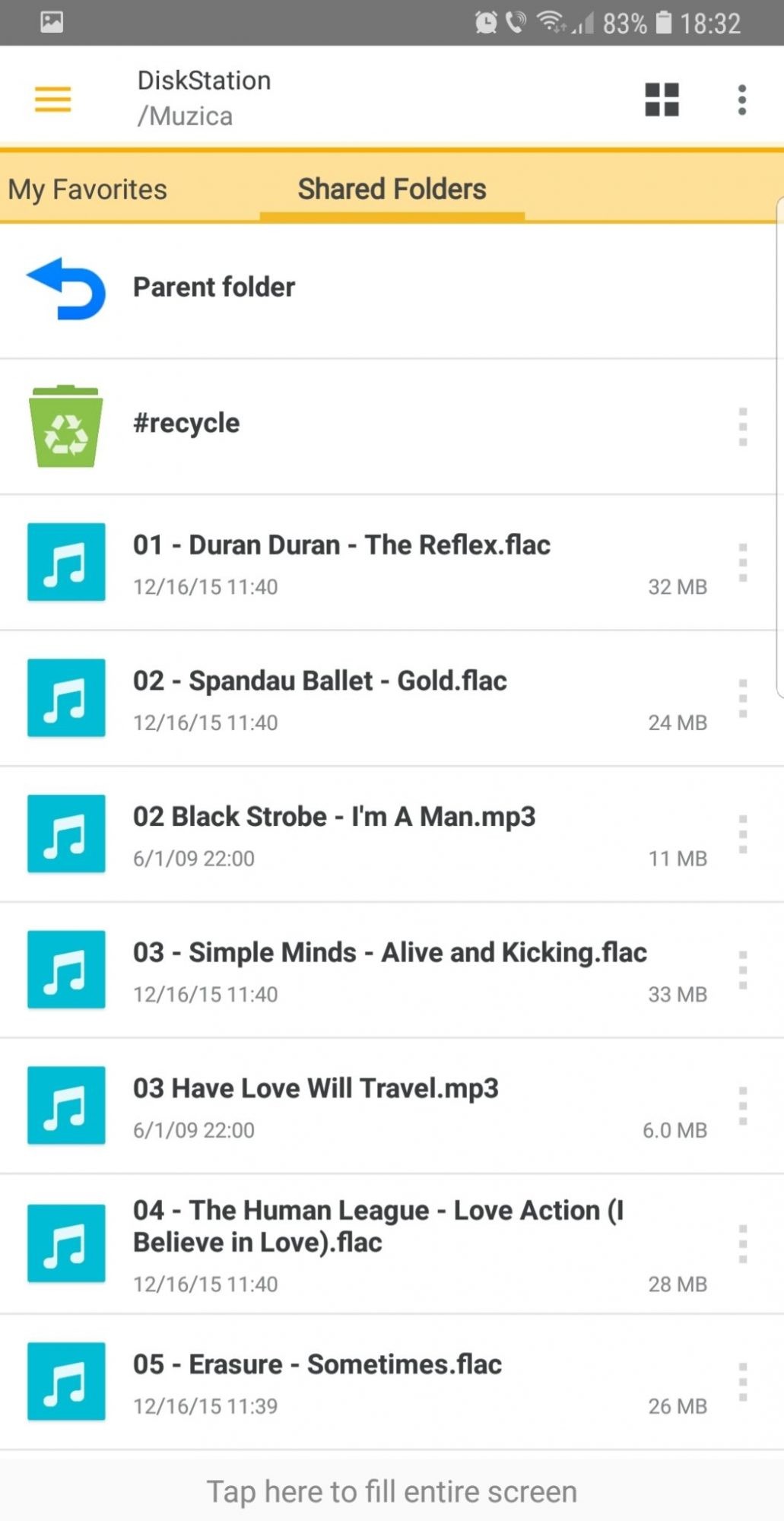Go to Parent folder
784x1521 pixels.
click(214, 287)
